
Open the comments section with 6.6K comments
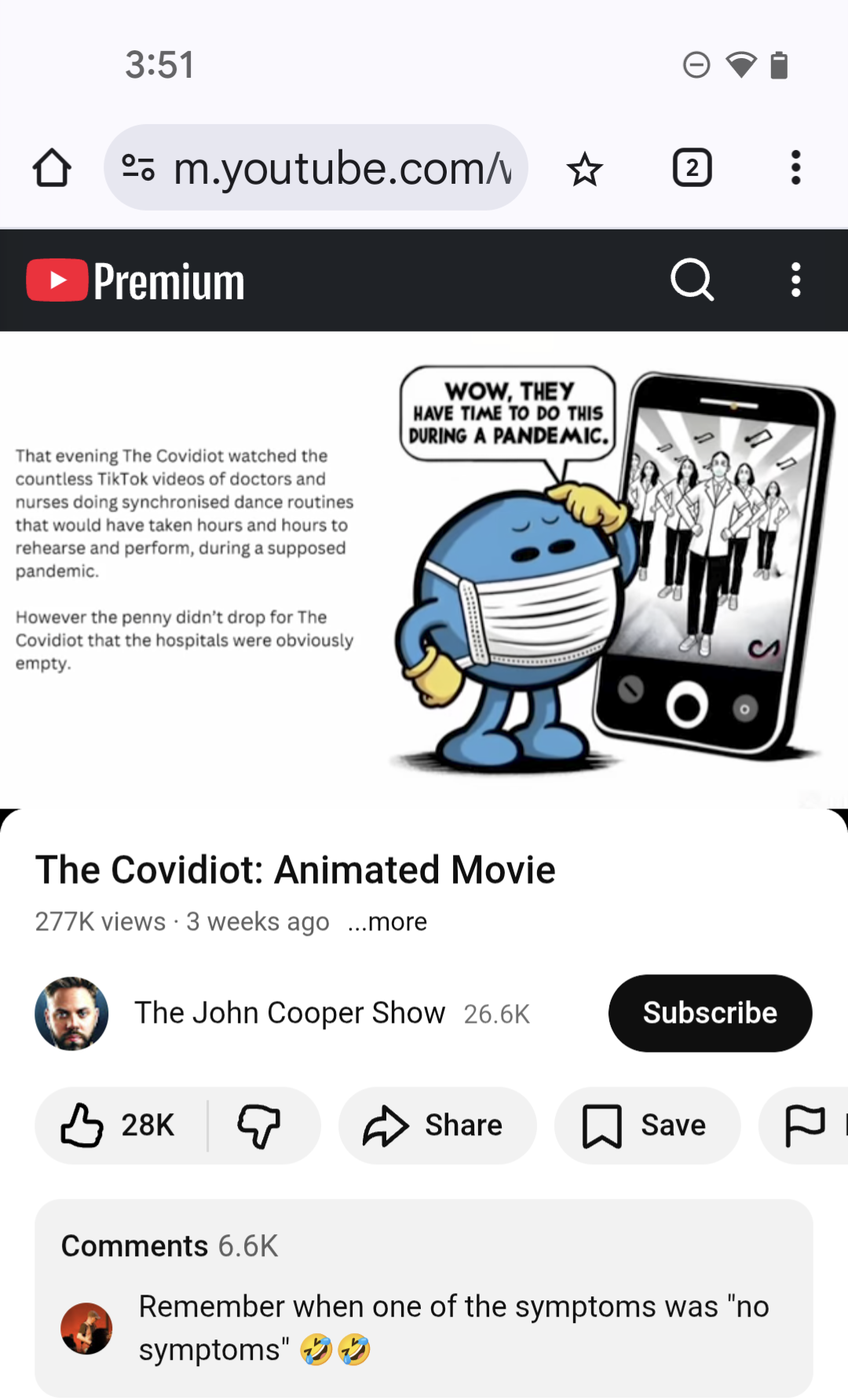424,1296
